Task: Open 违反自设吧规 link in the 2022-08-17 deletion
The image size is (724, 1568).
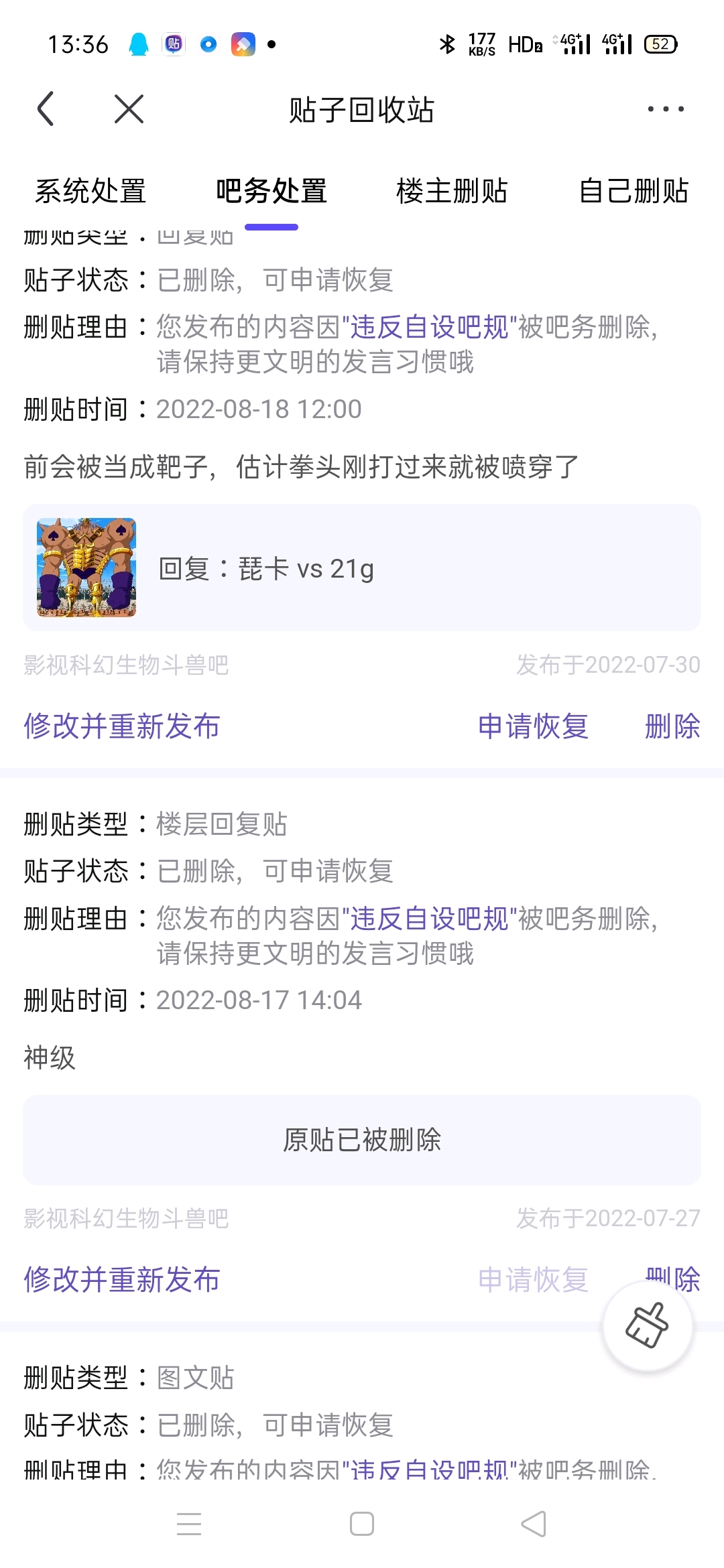Action: click(429, 919)
